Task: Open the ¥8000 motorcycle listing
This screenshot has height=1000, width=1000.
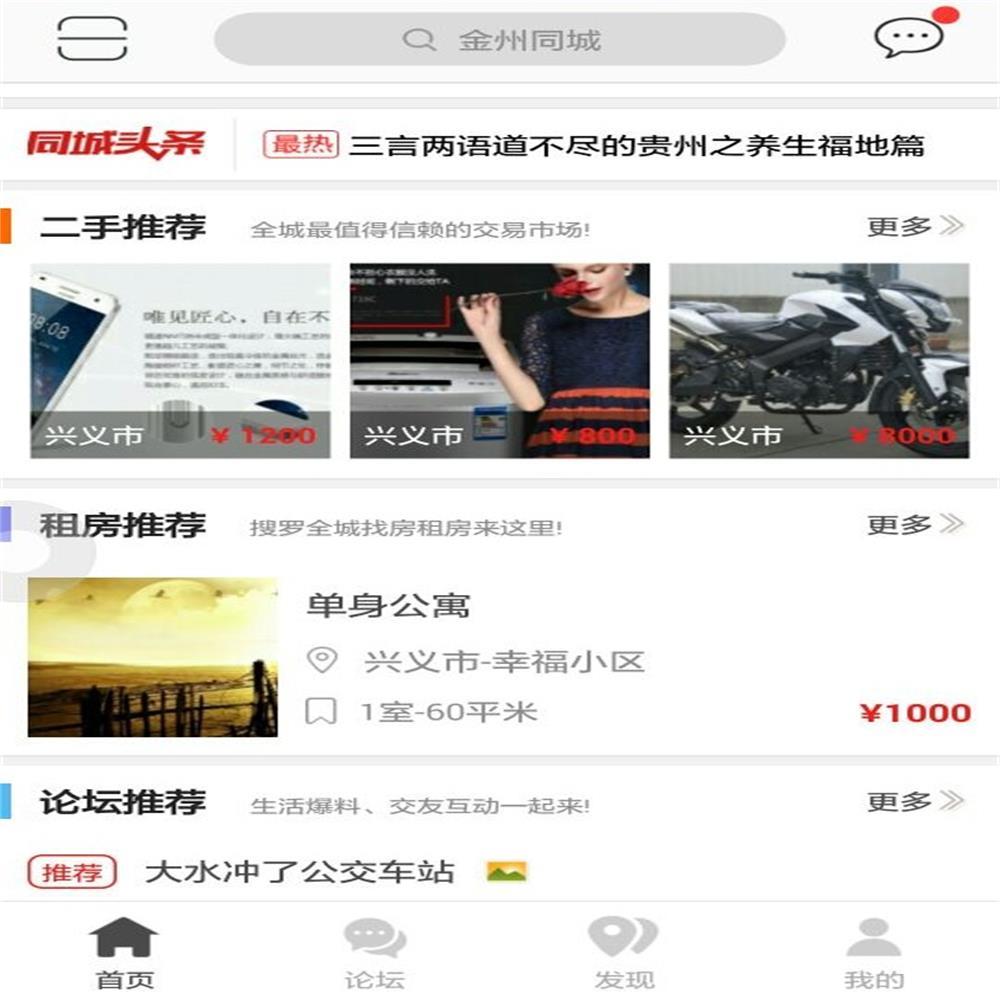Action: pos(819,360)
